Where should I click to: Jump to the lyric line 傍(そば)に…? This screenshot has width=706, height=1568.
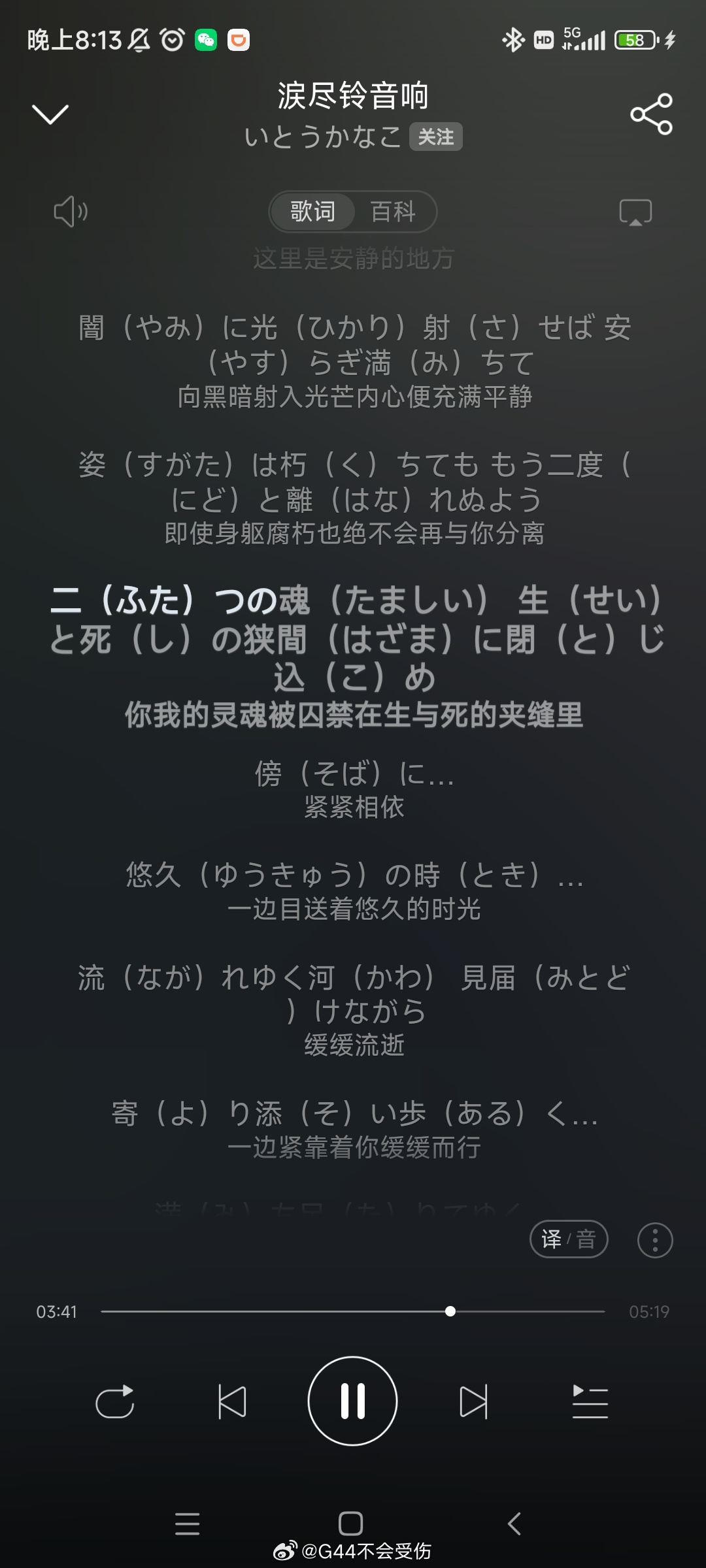tap(354, 774)
